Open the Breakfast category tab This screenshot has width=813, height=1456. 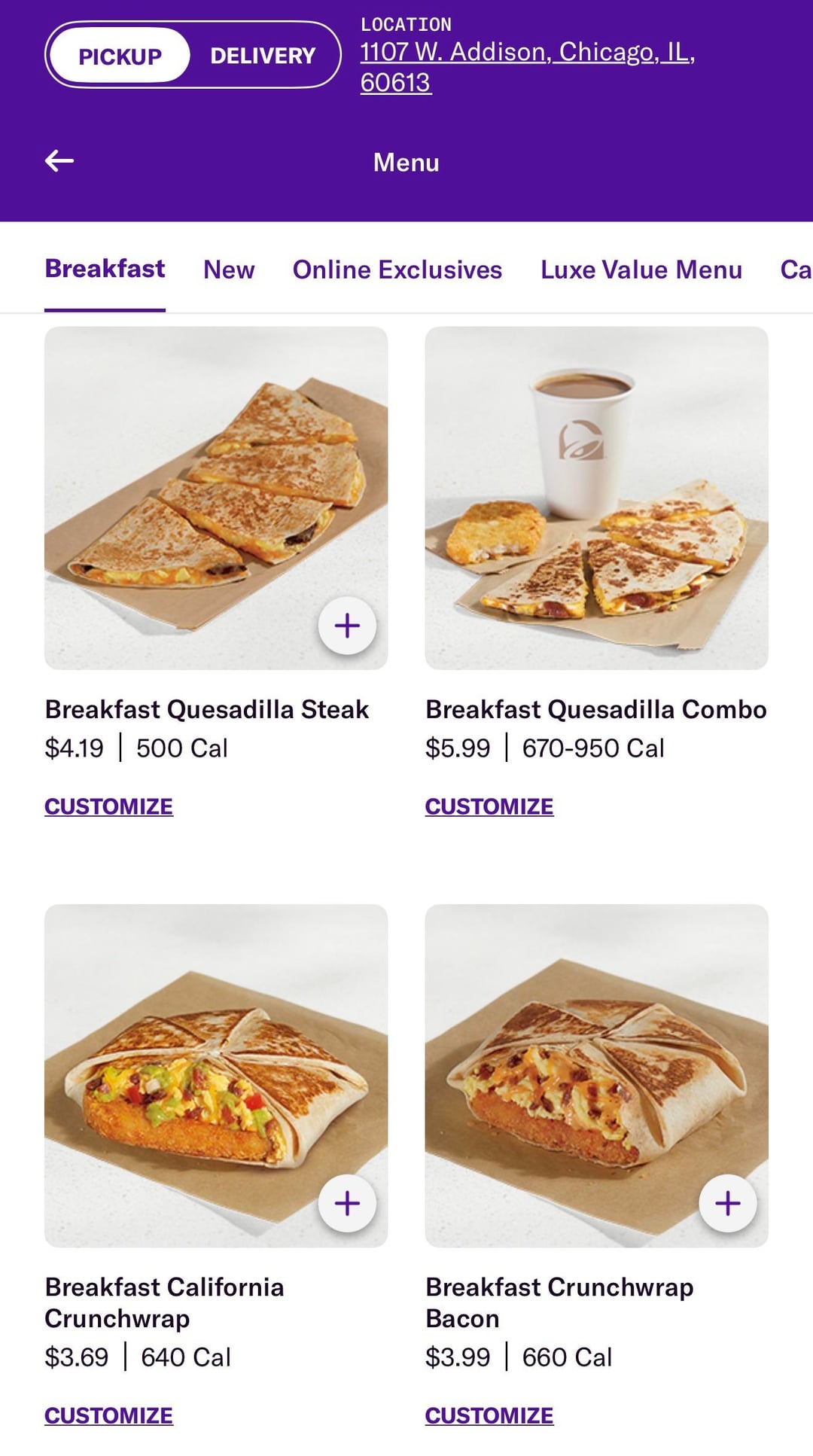point(105,269)
